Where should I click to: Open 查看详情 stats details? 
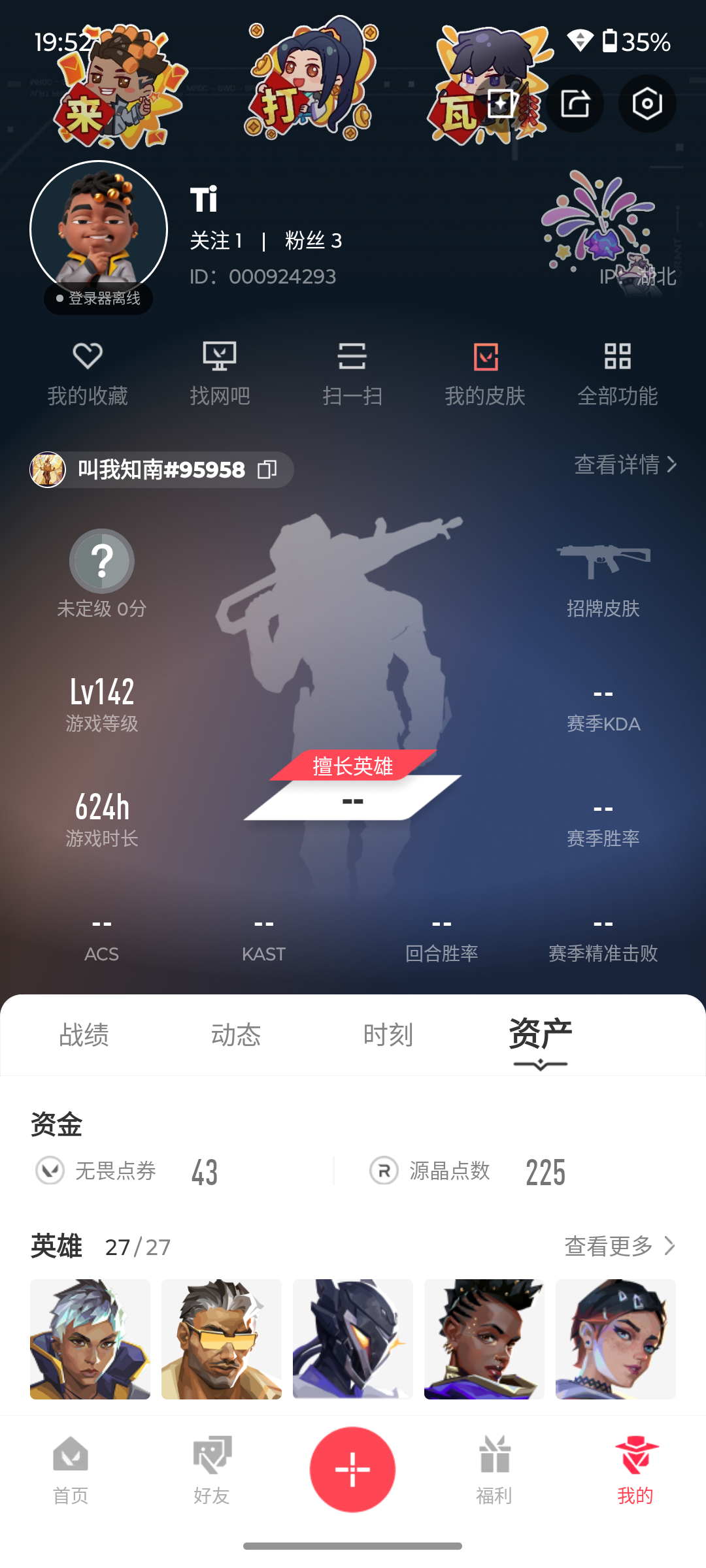point(625,465)
